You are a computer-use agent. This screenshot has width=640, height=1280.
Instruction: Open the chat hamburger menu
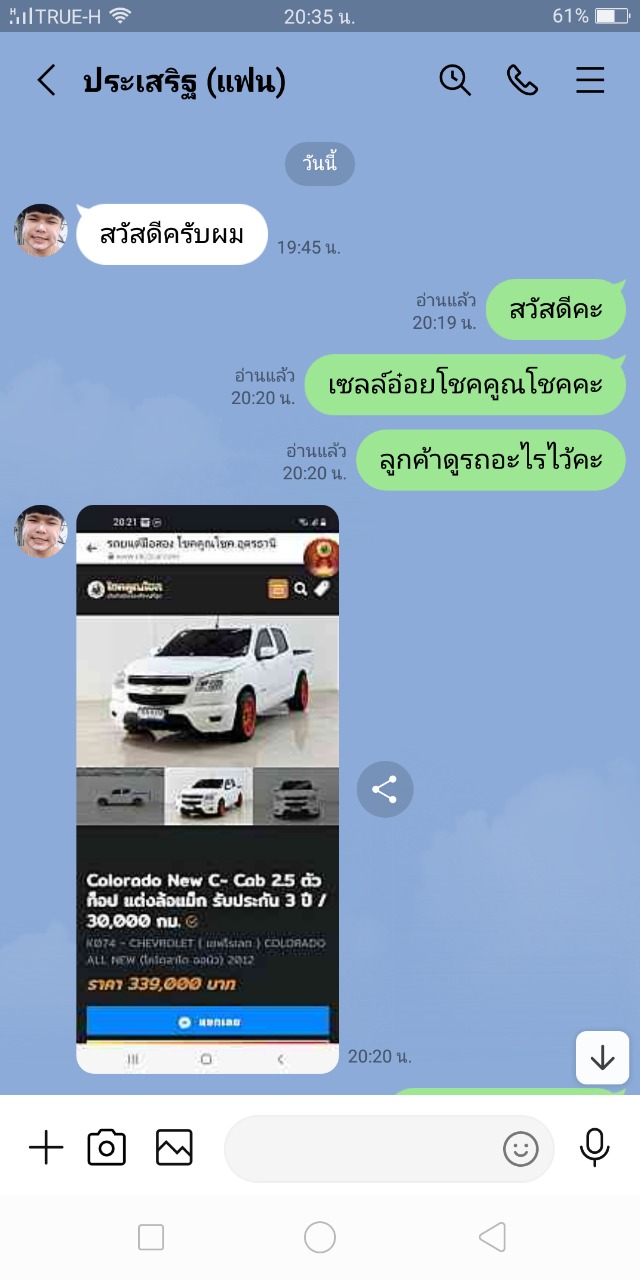pyautogui.click(x=590, y=81)
